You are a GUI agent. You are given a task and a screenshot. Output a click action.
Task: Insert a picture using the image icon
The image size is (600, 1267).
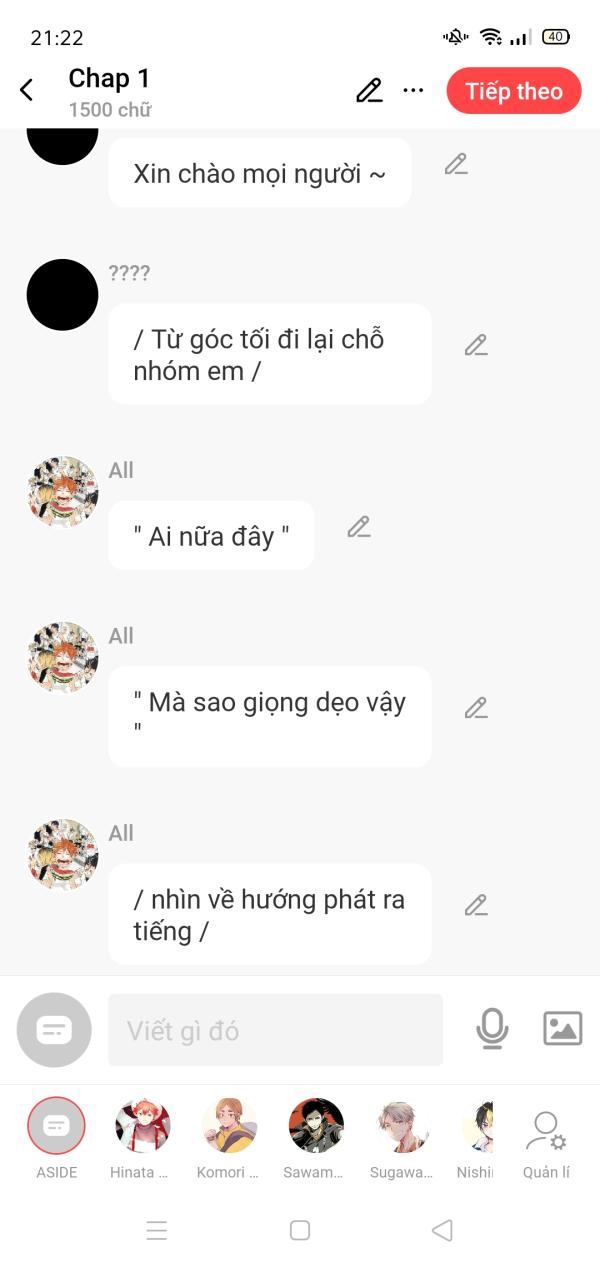click(562, 1029)
